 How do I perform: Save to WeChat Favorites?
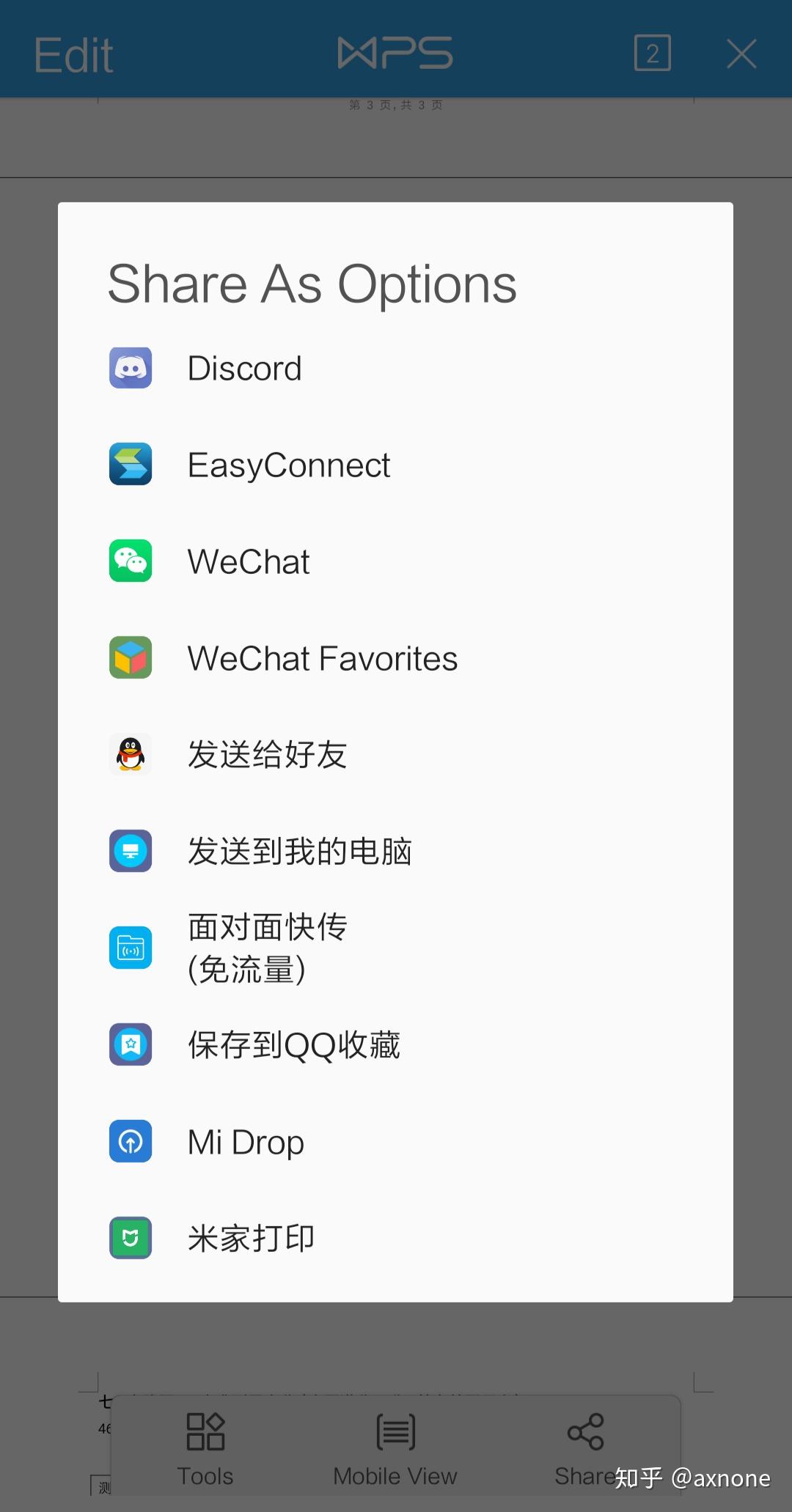[x=322, y=658]
